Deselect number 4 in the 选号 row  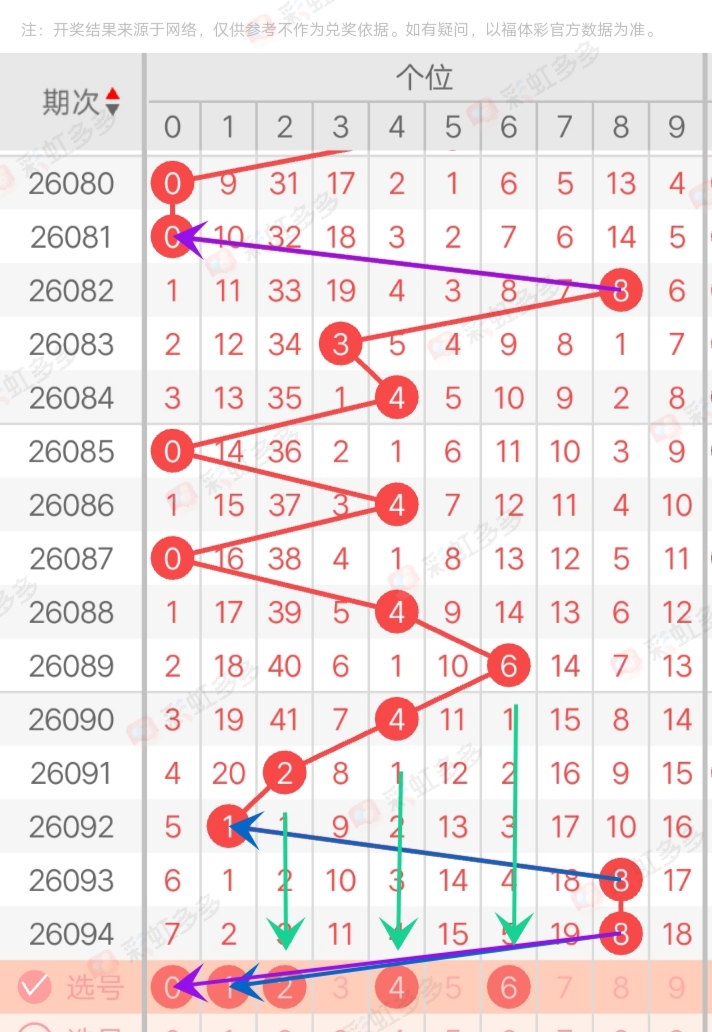[x=397, y=988]
